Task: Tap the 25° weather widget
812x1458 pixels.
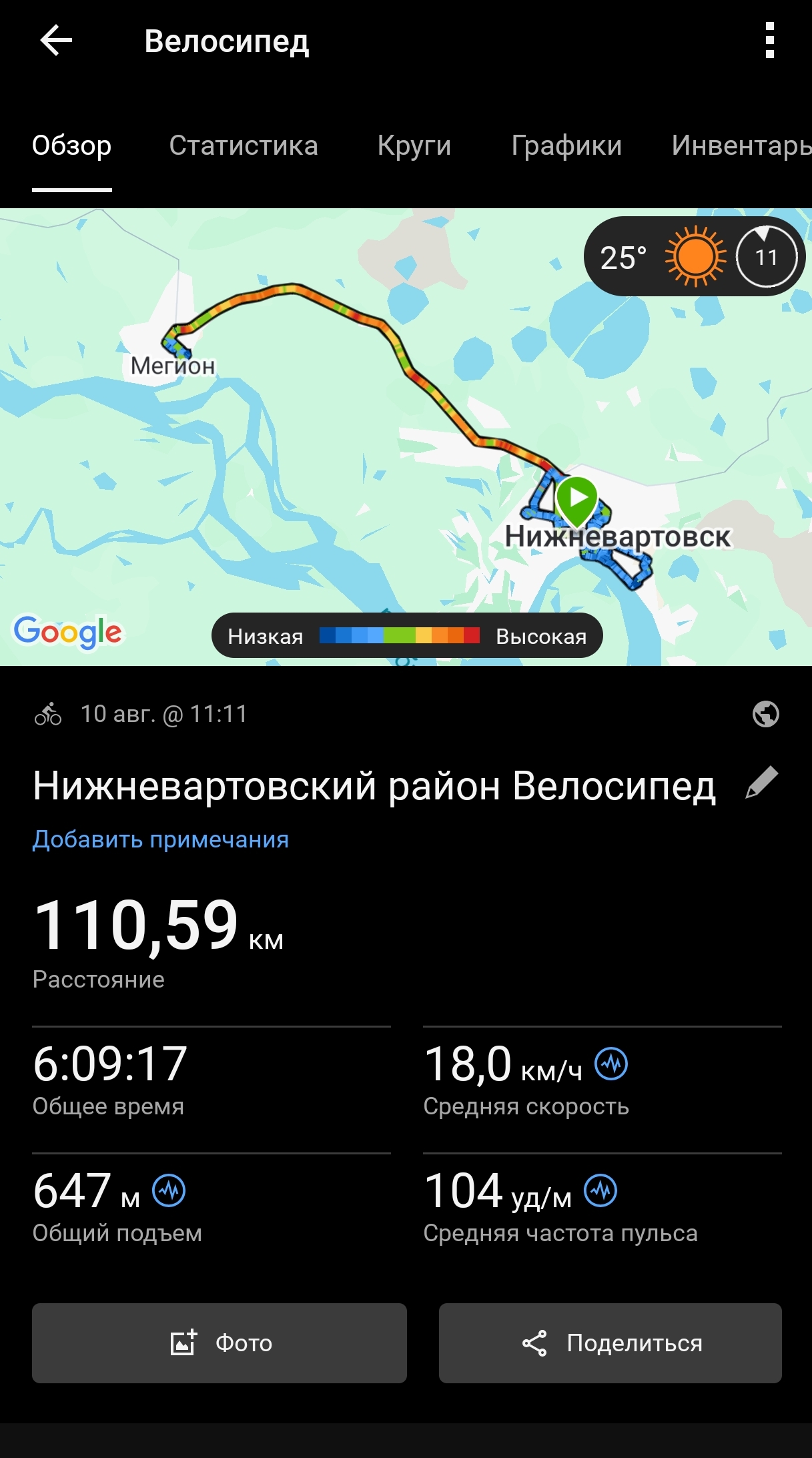Action: coord(694,257)
